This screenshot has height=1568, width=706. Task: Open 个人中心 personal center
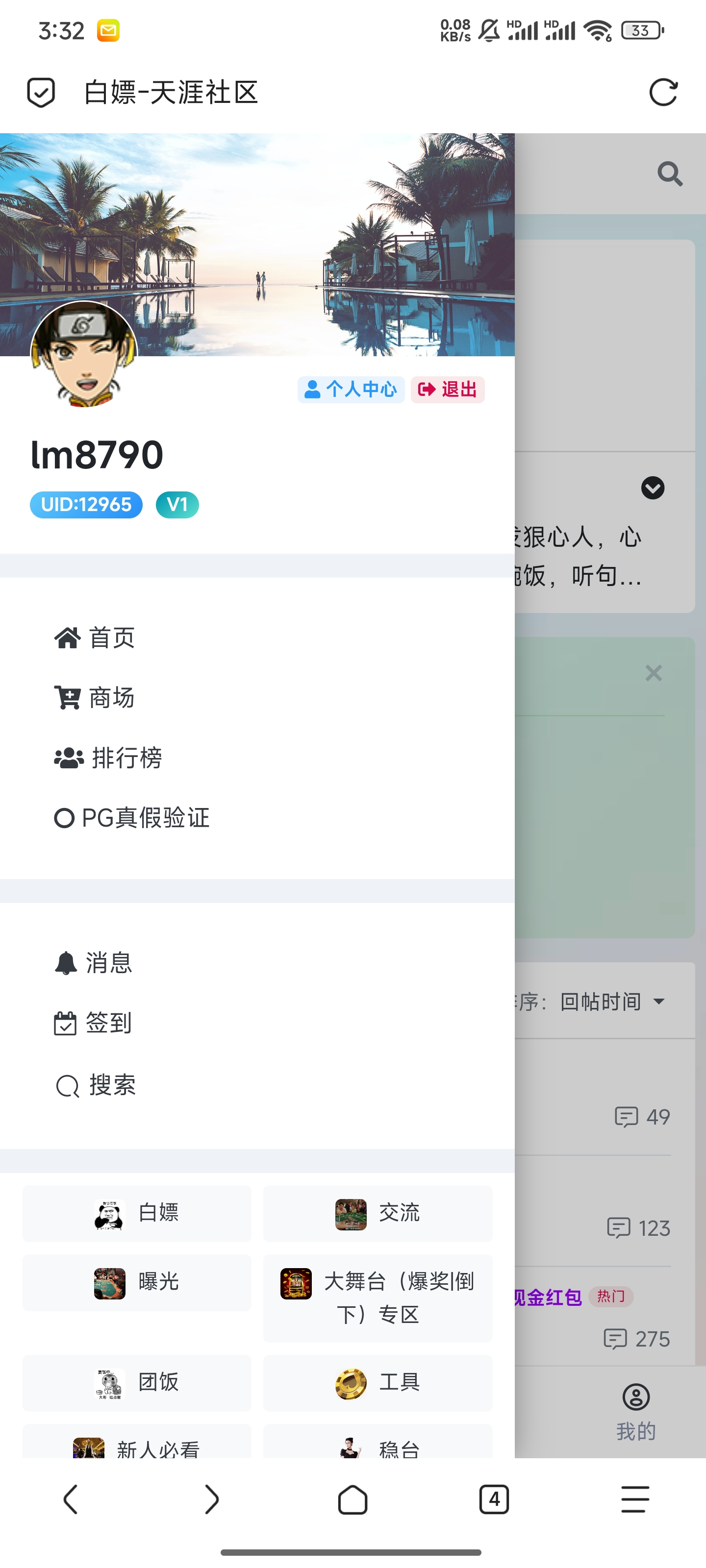coord(351,390)
